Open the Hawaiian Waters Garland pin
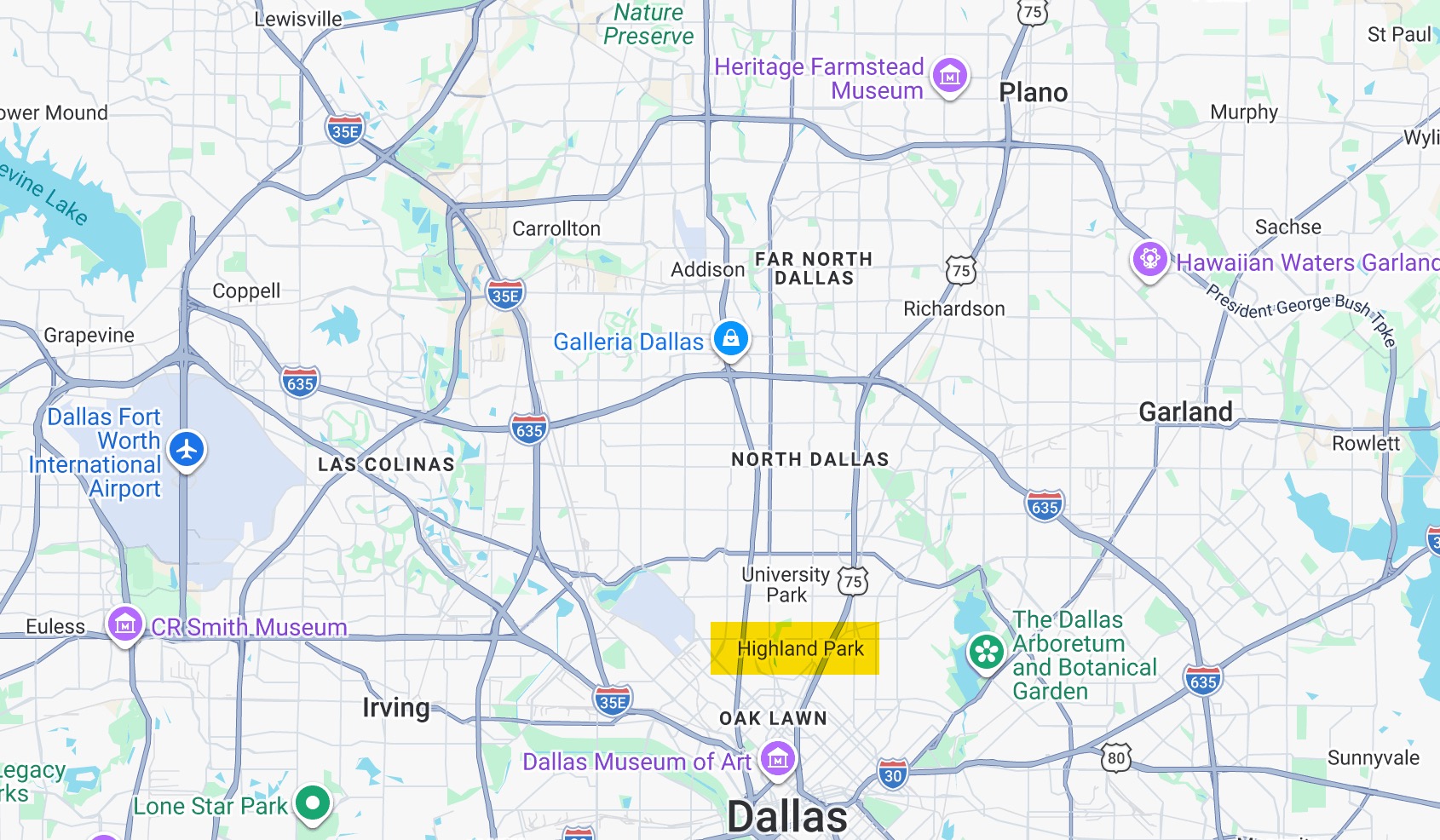 click(1149, 258)
